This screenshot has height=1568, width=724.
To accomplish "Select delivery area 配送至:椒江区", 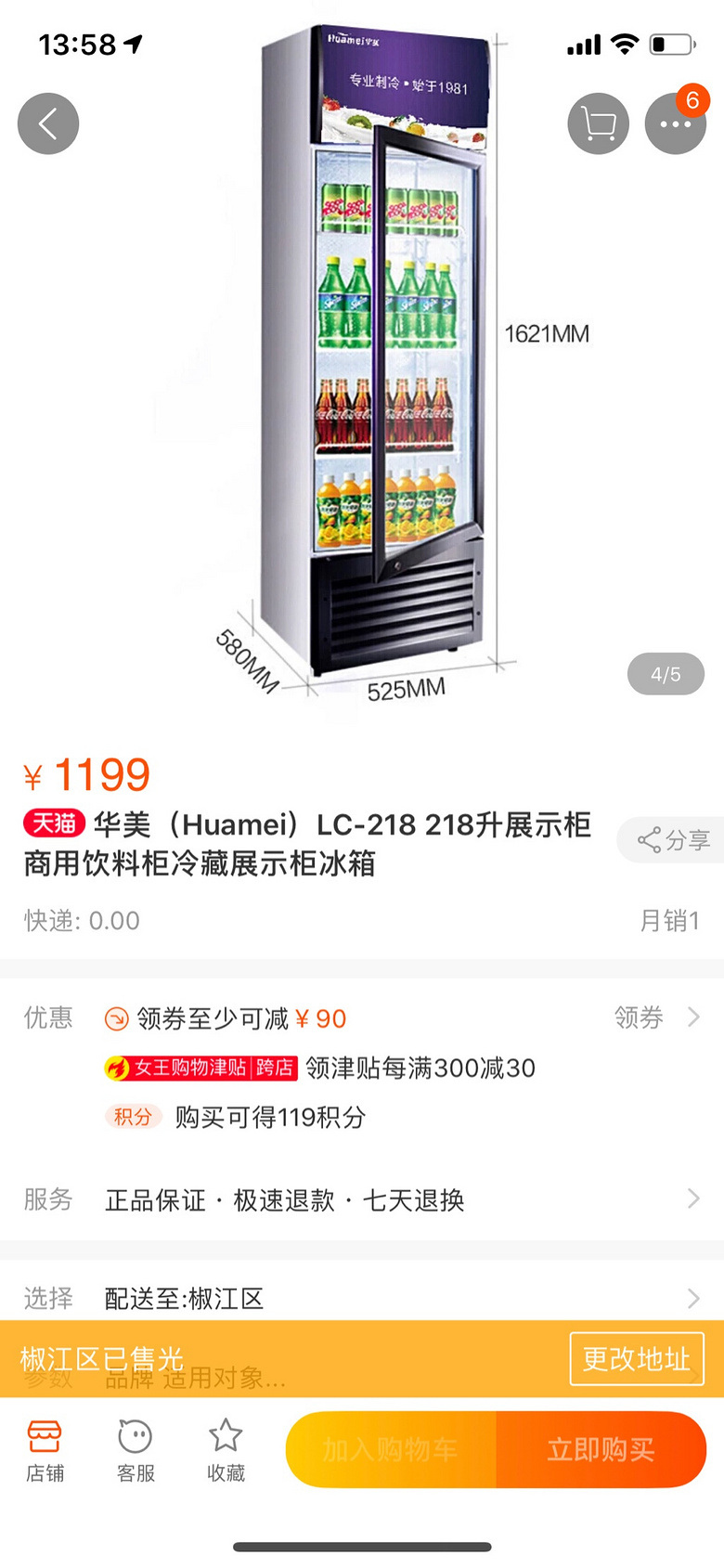I will 362,1297.
